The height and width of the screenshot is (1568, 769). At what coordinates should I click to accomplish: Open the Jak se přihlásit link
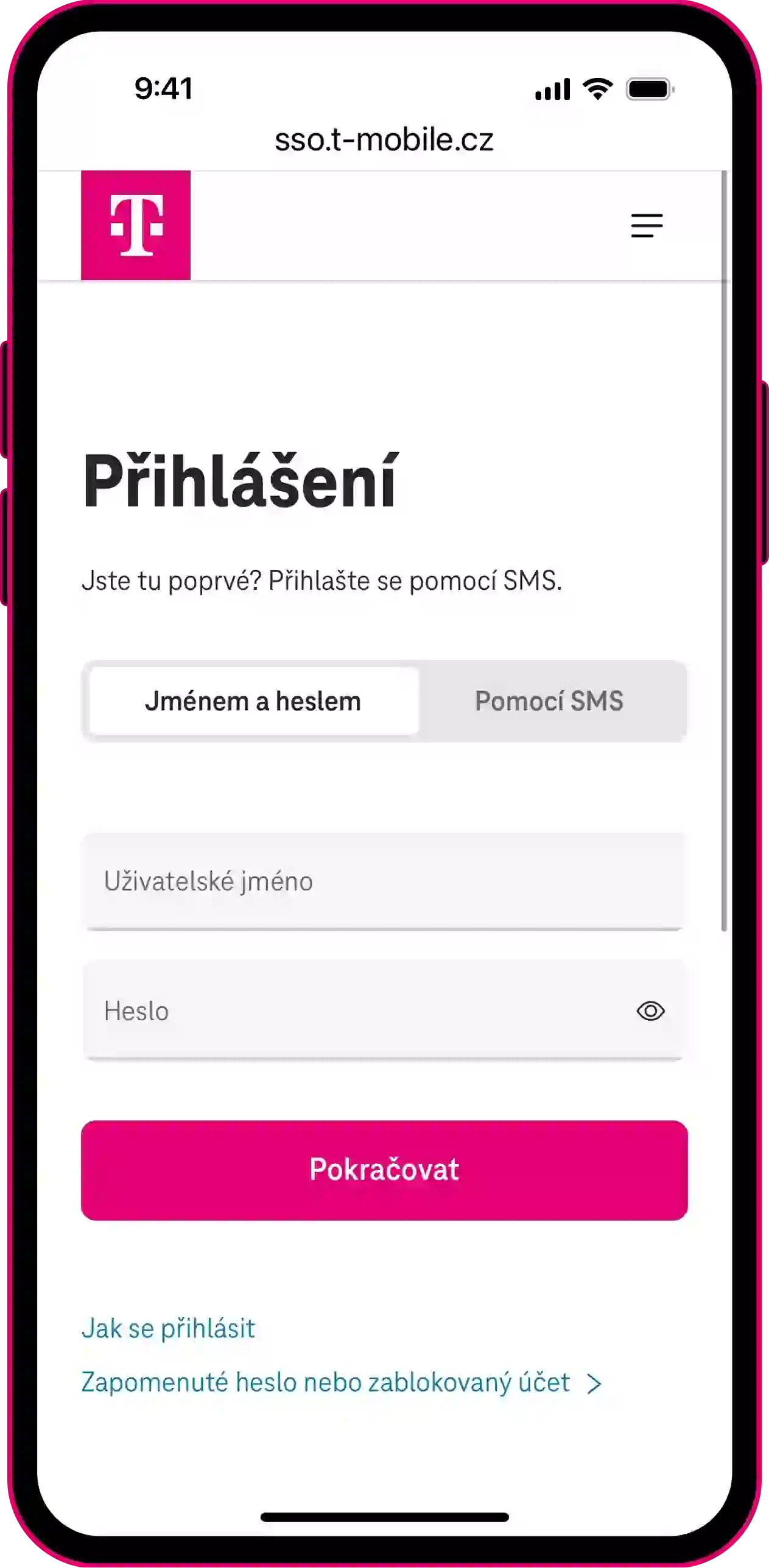[168, 1328]
